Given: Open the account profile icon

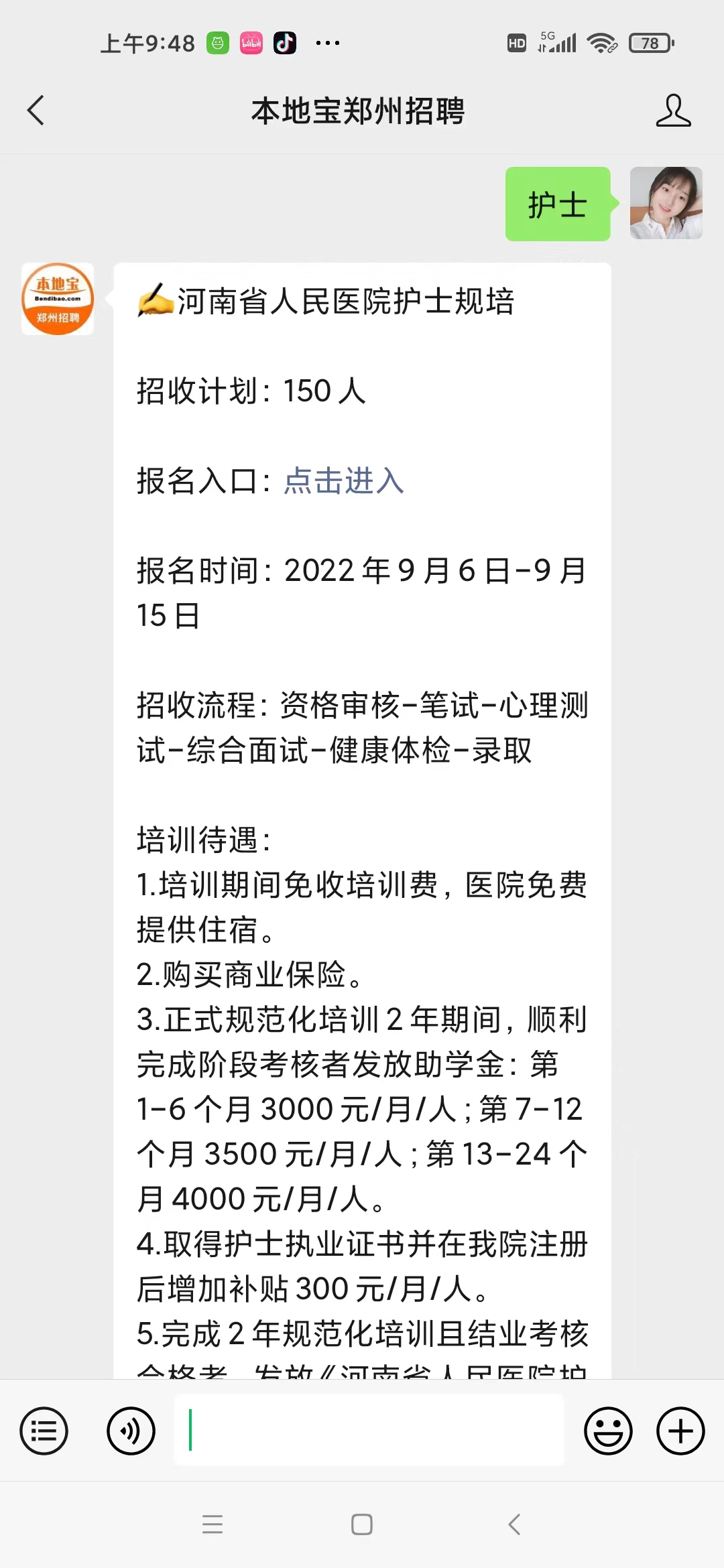Looking at the screenshot, I should pyautogui.click(x=673, y=111).
